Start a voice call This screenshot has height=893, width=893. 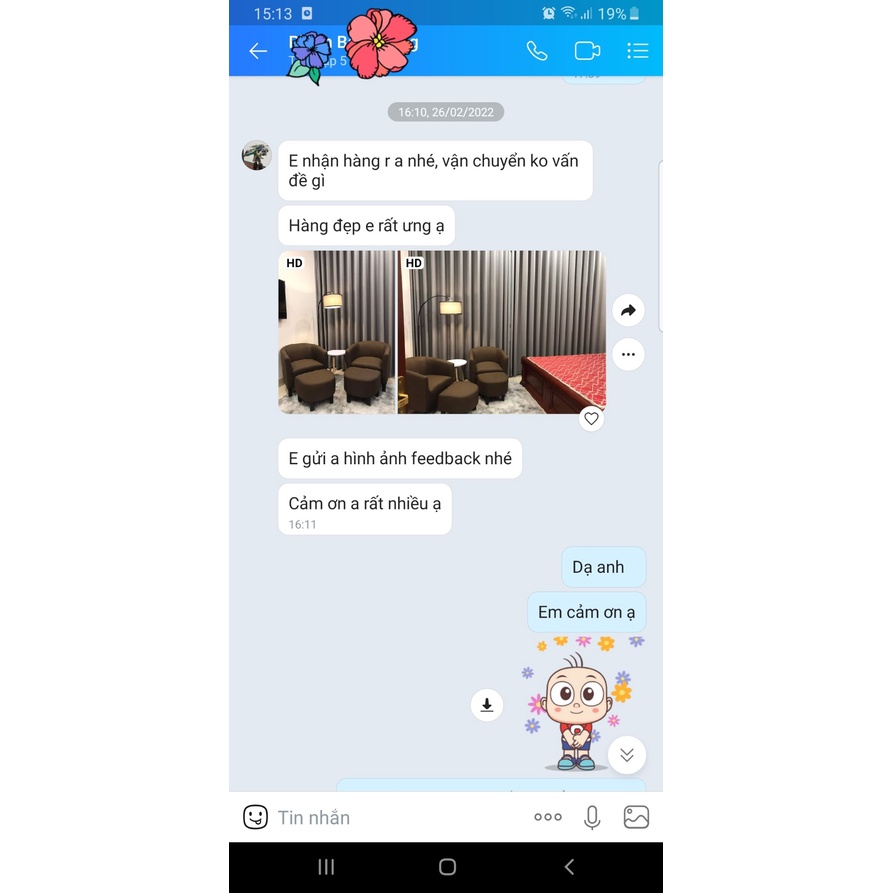(537, 51)
